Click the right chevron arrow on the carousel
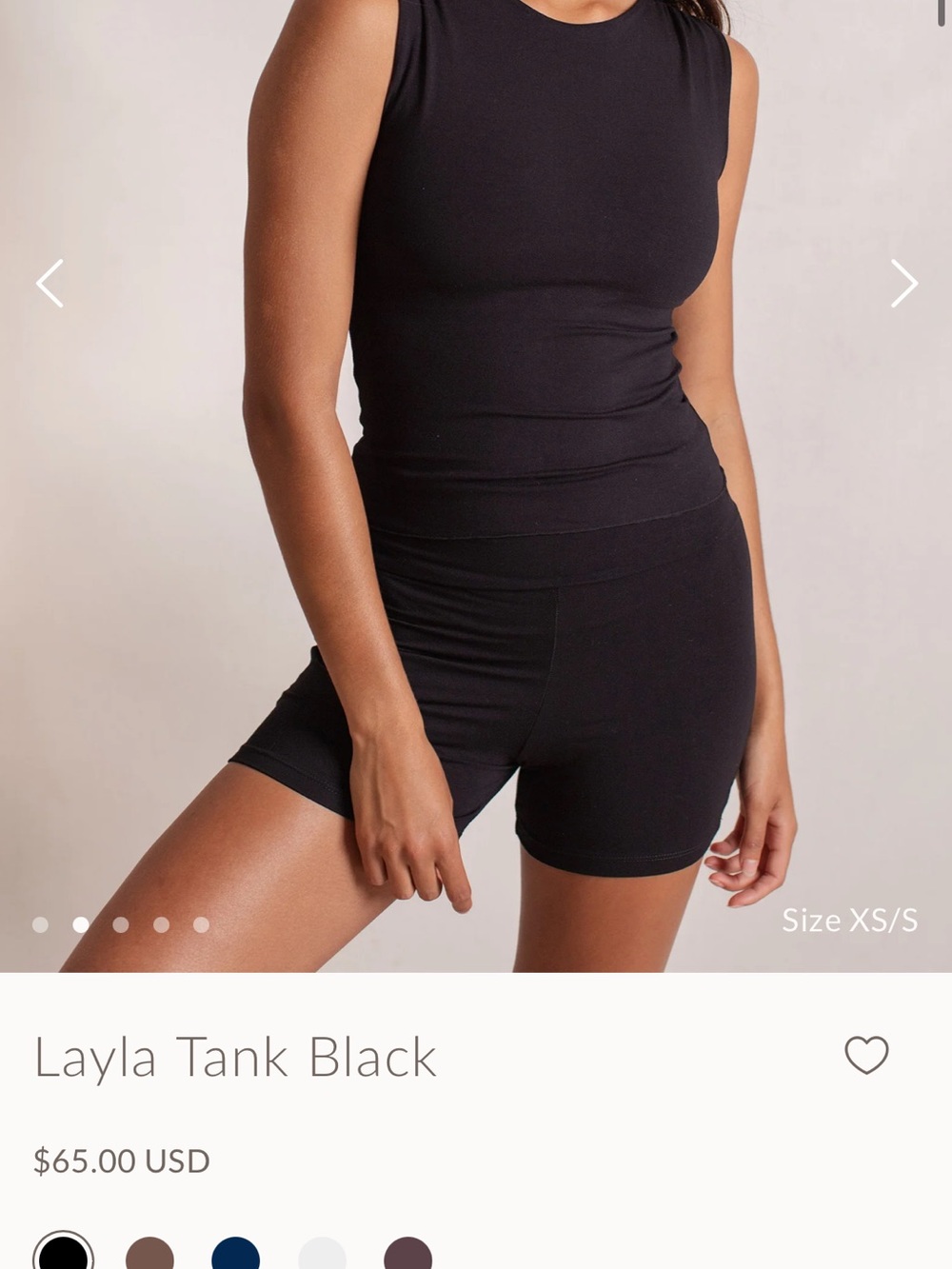This screenshot has height=1269, width=952. (903, 283)
